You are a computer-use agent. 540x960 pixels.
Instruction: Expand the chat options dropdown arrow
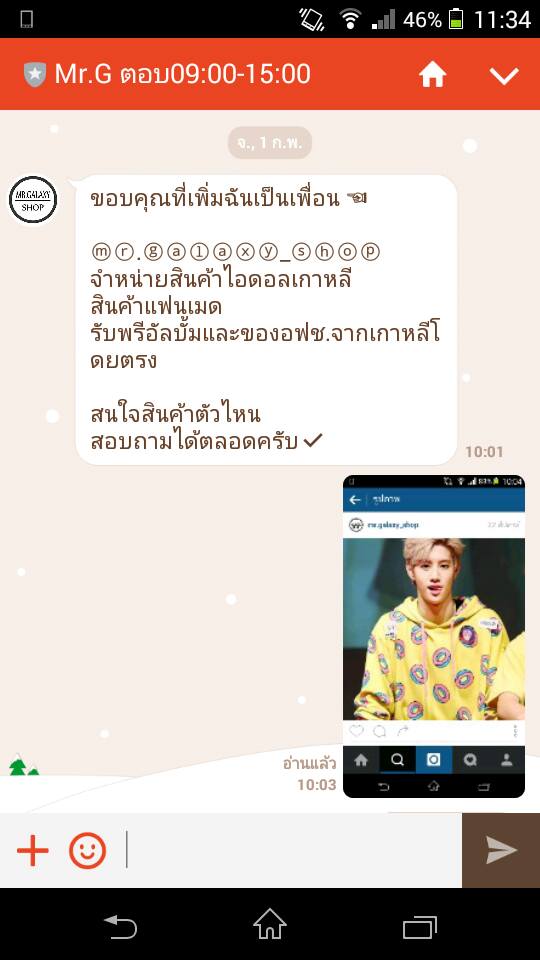point(504,75)
